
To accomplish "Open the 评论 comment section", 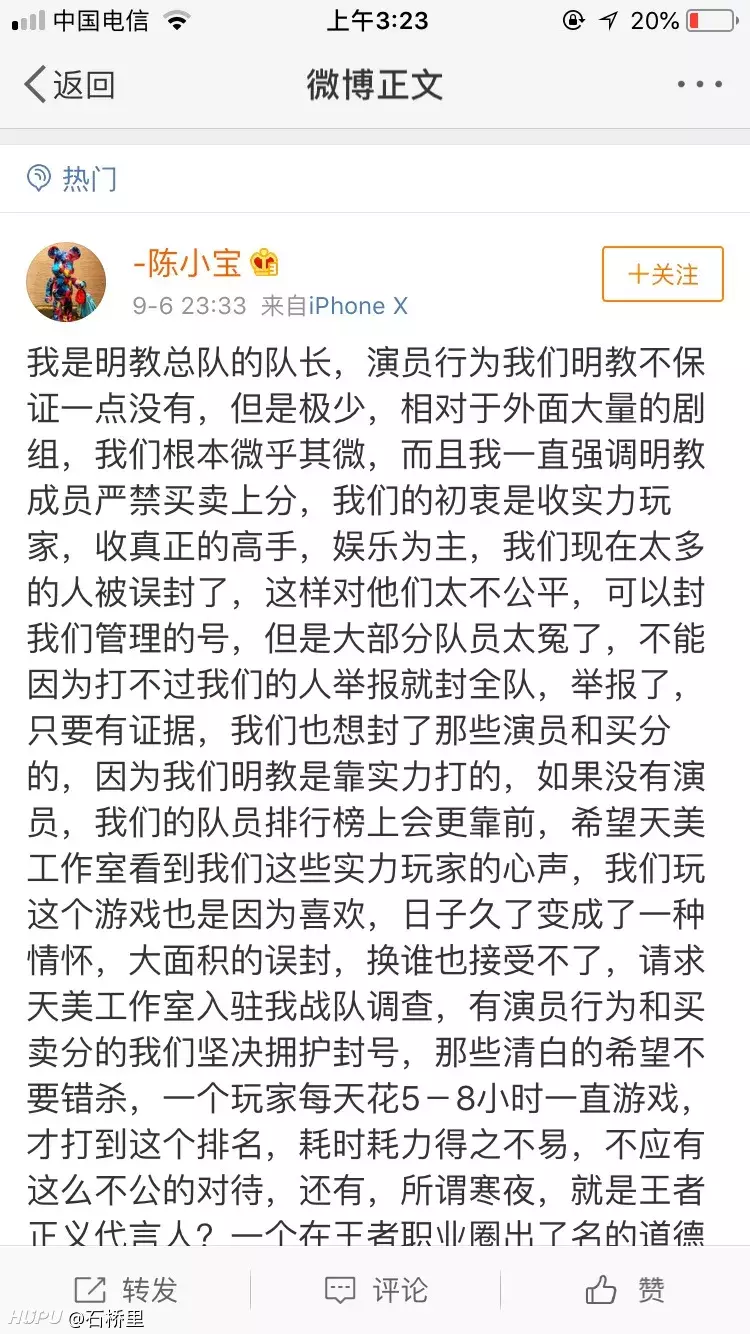I will tap(376, 1290).
